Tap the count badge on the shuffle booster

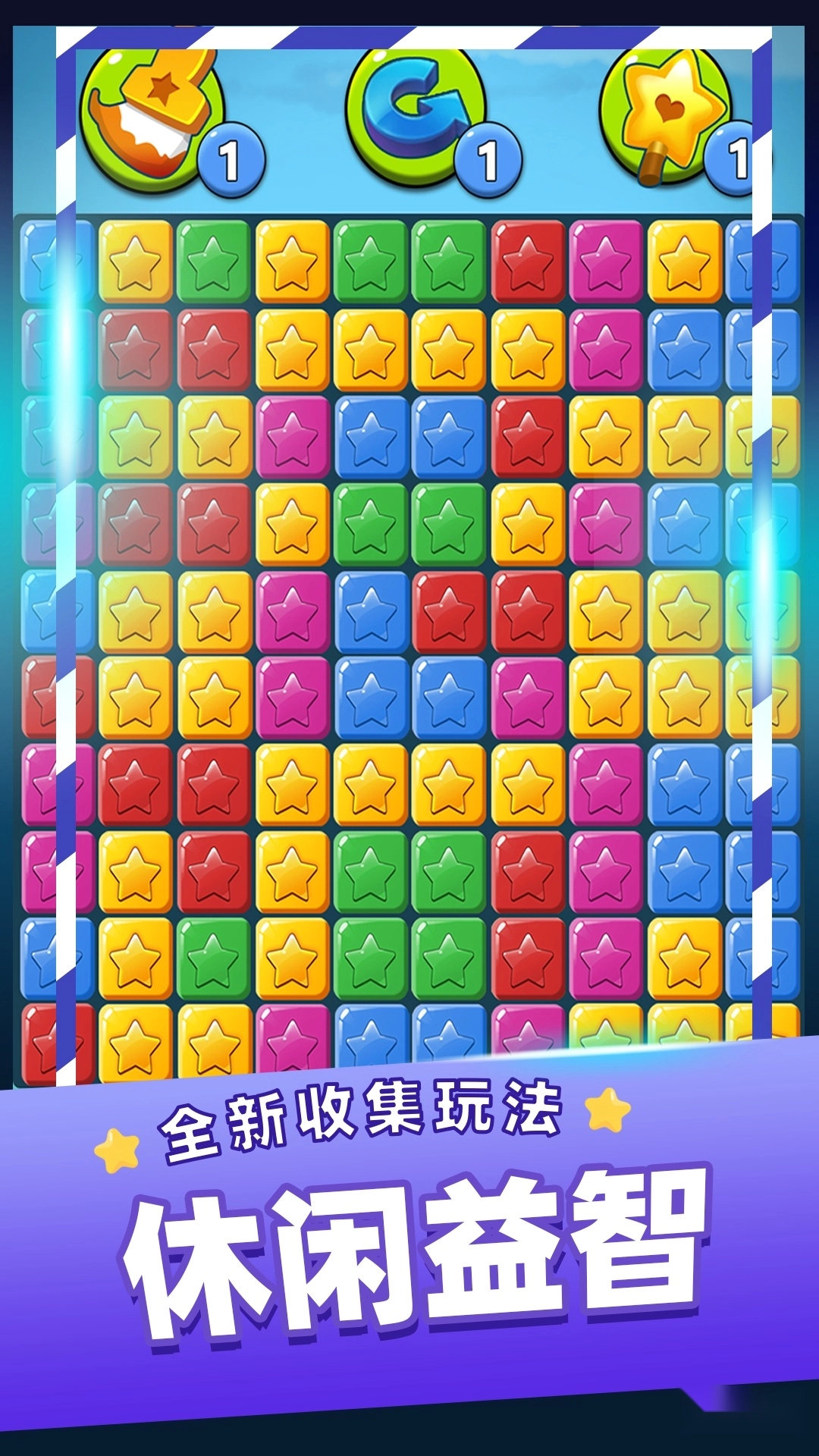(x=489, y=155)
